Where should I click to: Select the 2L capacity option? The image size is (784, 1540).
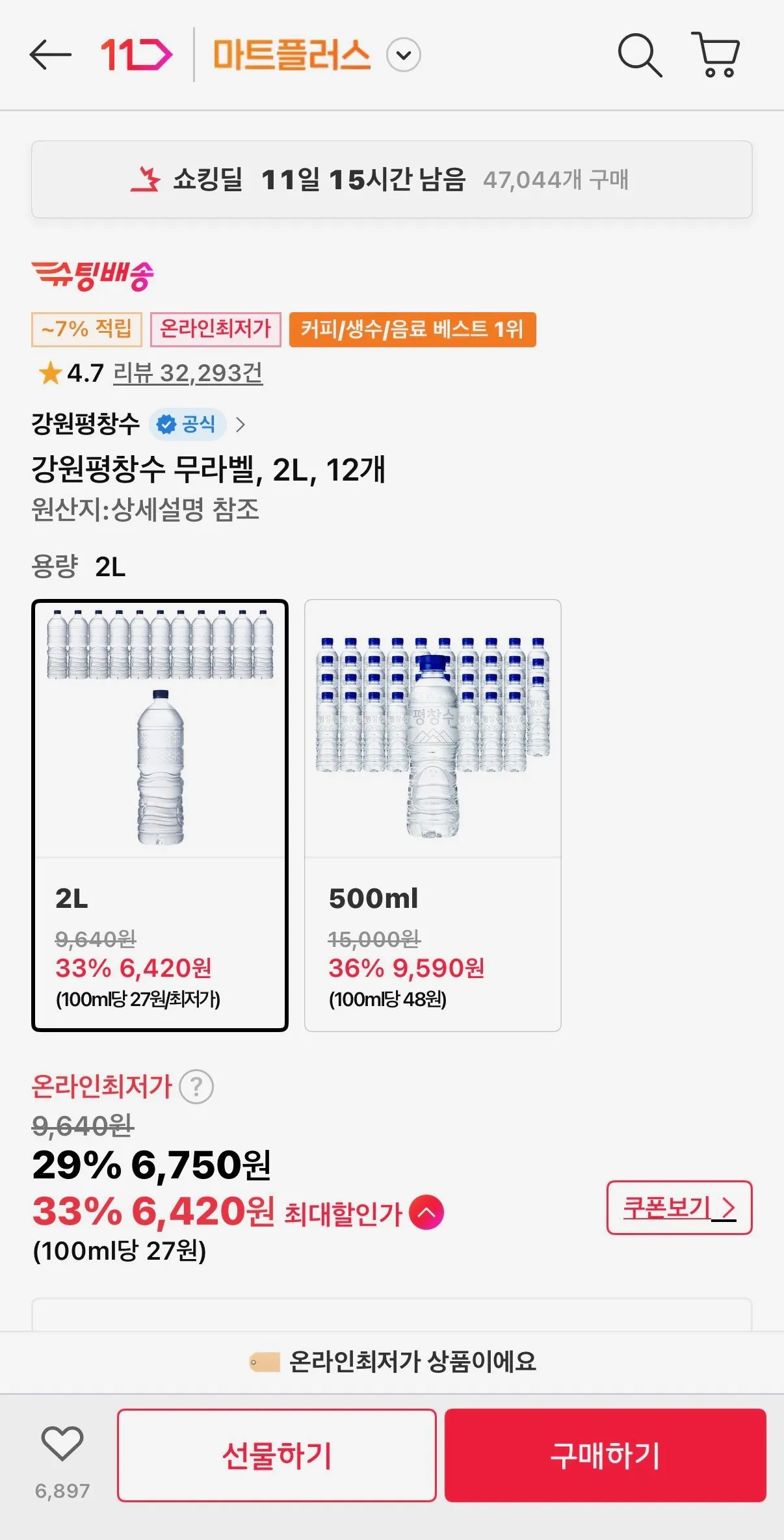pos(160,813)
